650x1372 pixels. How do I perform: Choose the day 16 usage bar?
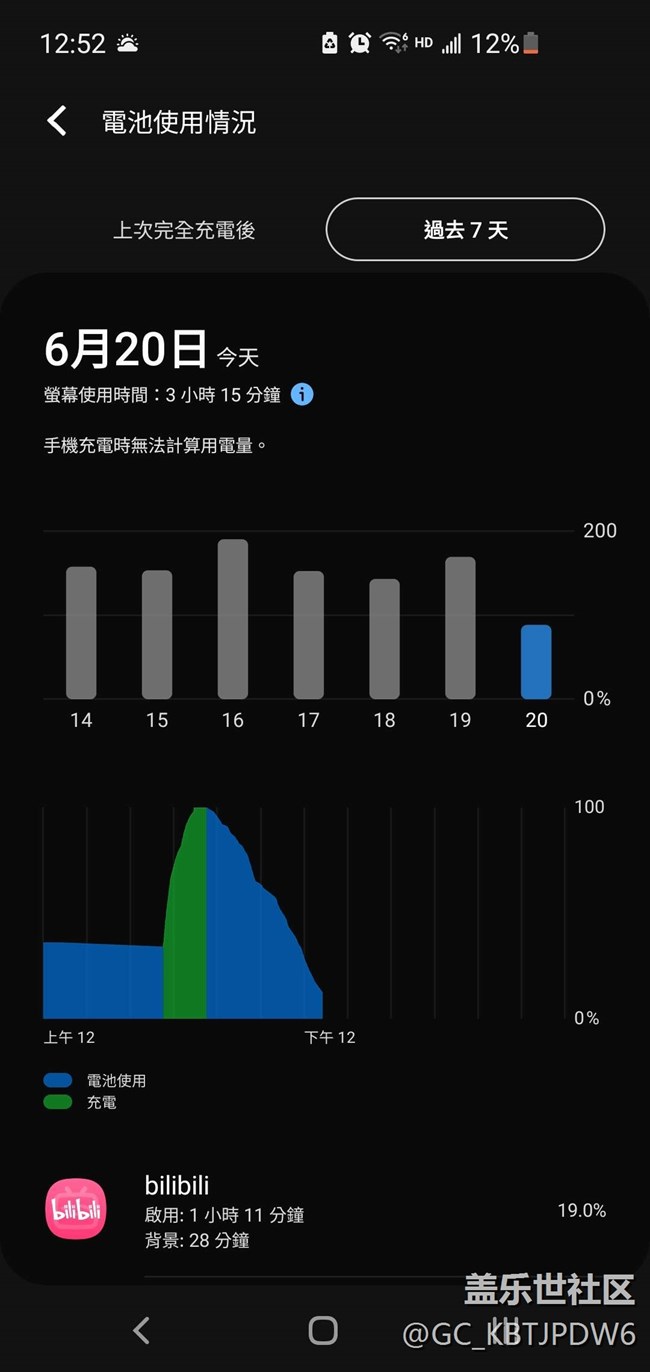pyautogui.click(x=233, y=619)
